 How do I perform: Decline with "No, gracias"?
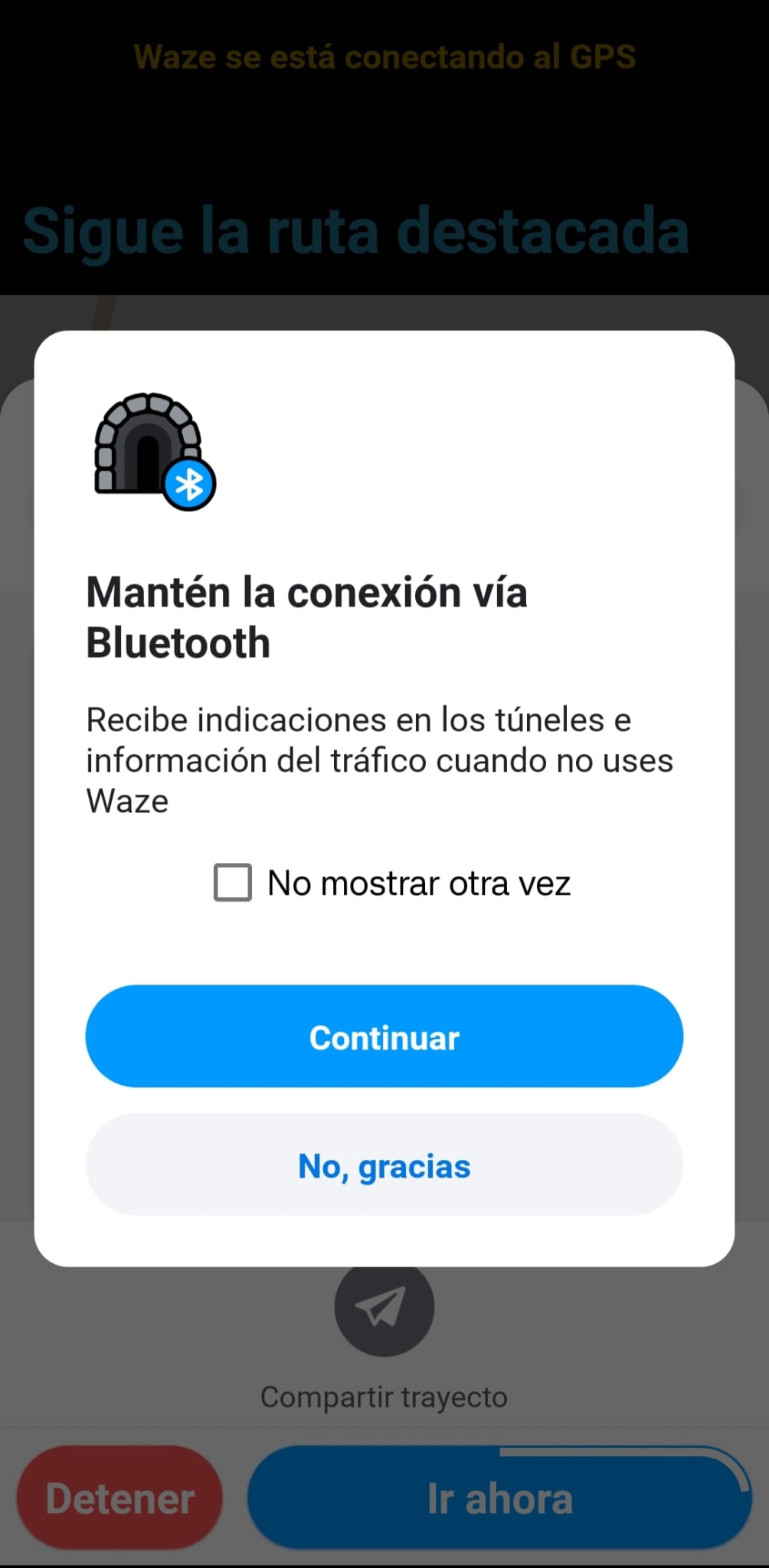(384, 1165)
